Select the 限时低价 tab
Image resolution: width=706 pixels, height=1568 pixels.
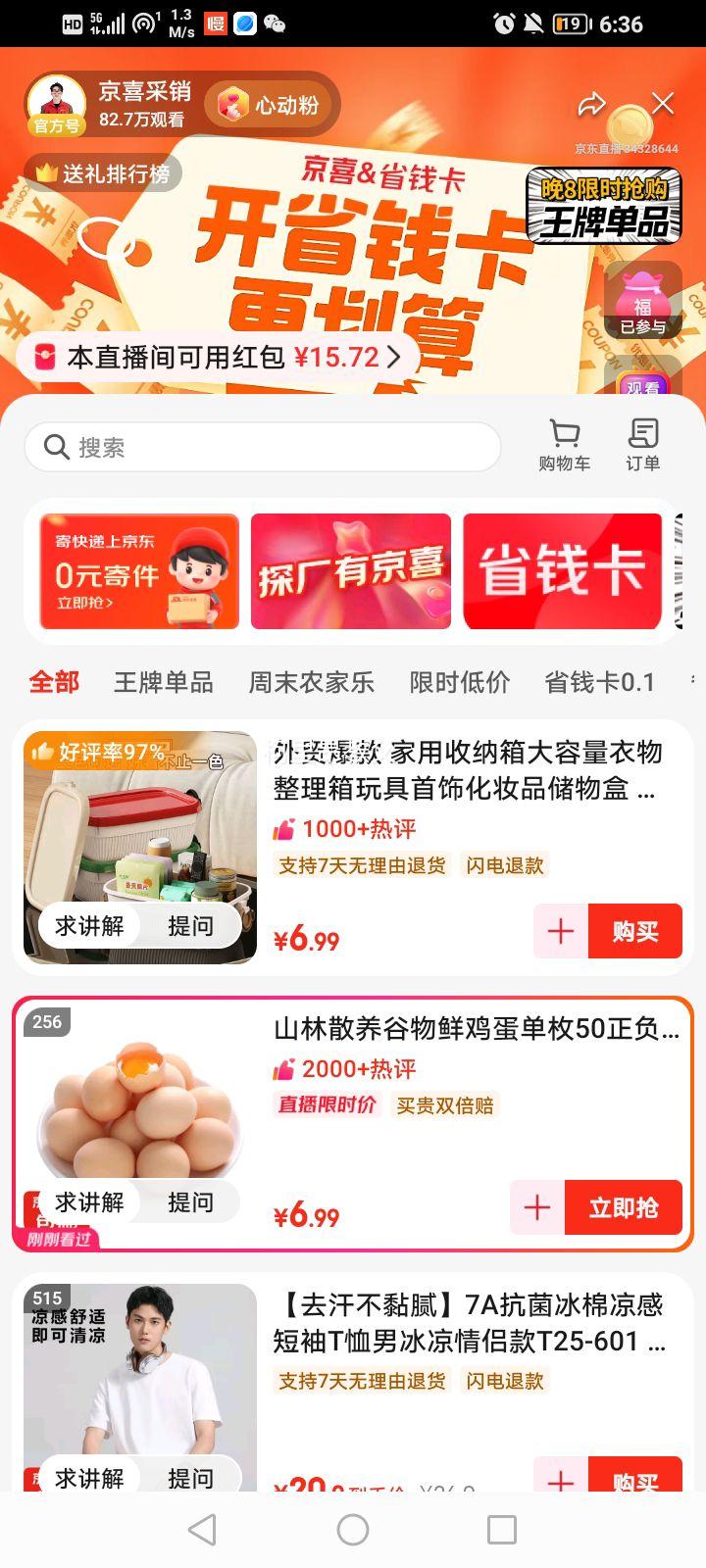pos(459,682)
